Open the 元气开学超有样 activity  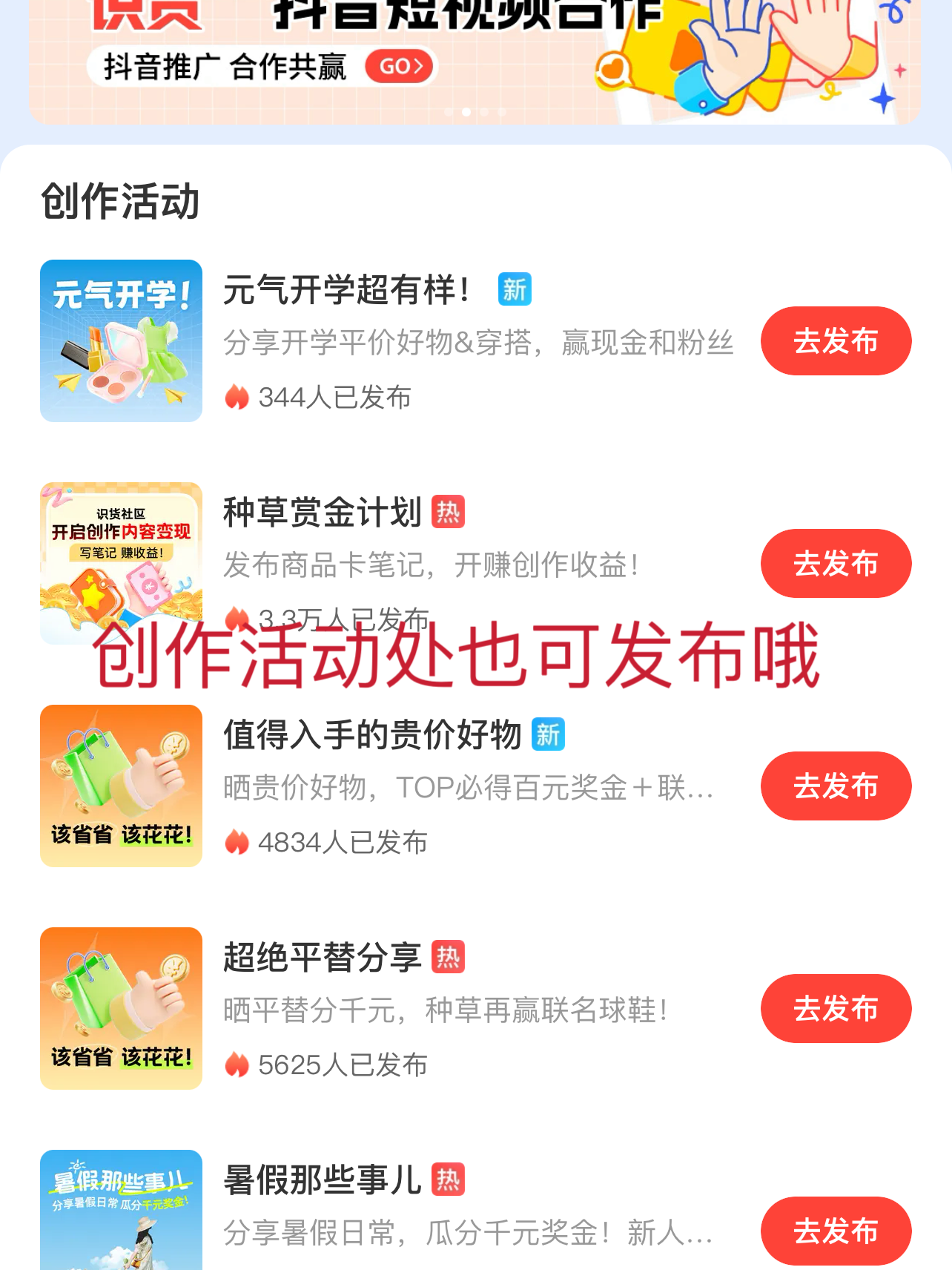click(346, 290)
